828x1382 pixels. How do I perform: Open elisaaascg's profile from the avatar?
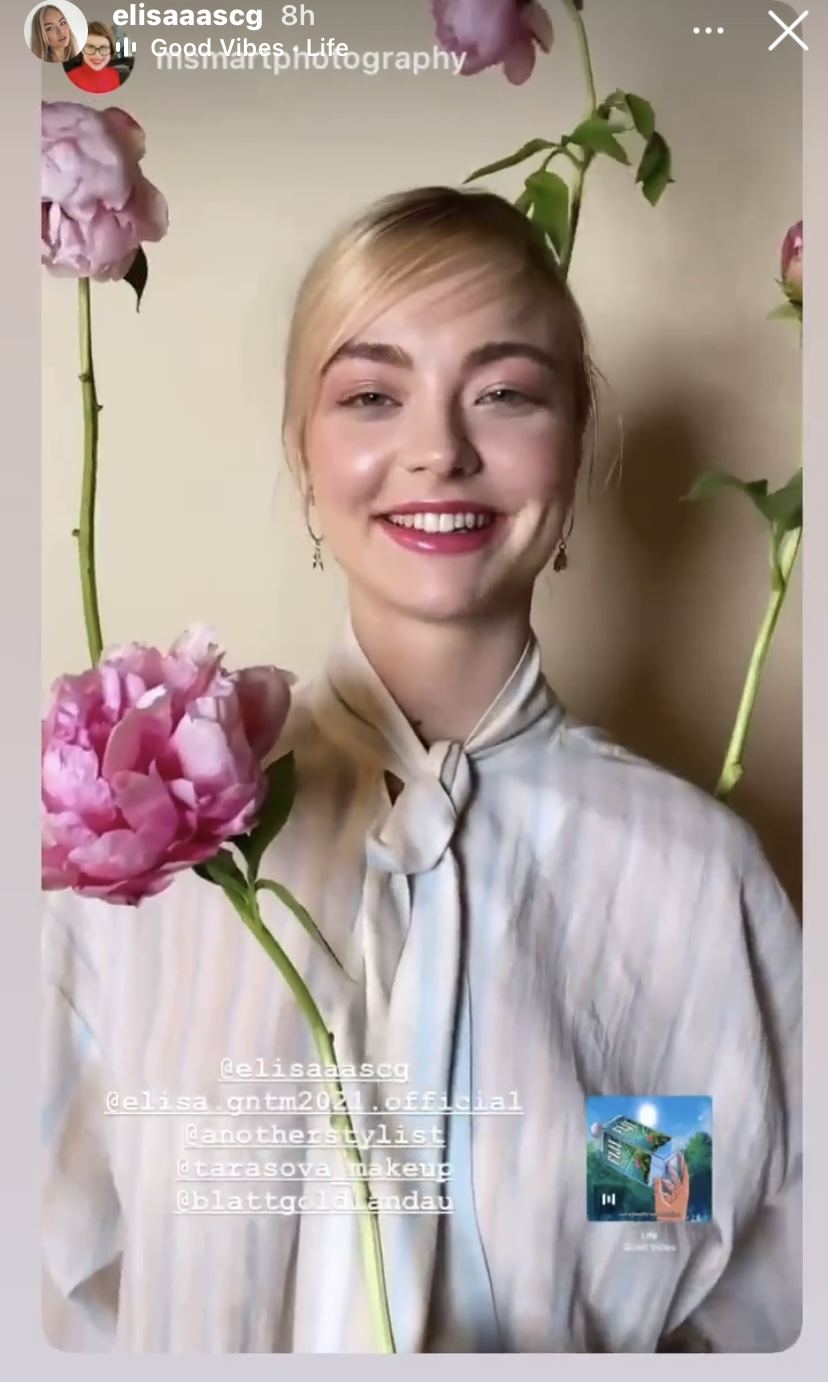coord(55,31)
